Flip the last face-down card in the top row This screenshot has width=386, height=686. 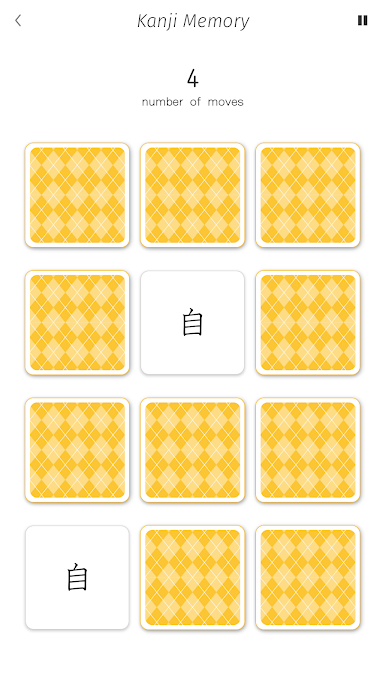308,195
